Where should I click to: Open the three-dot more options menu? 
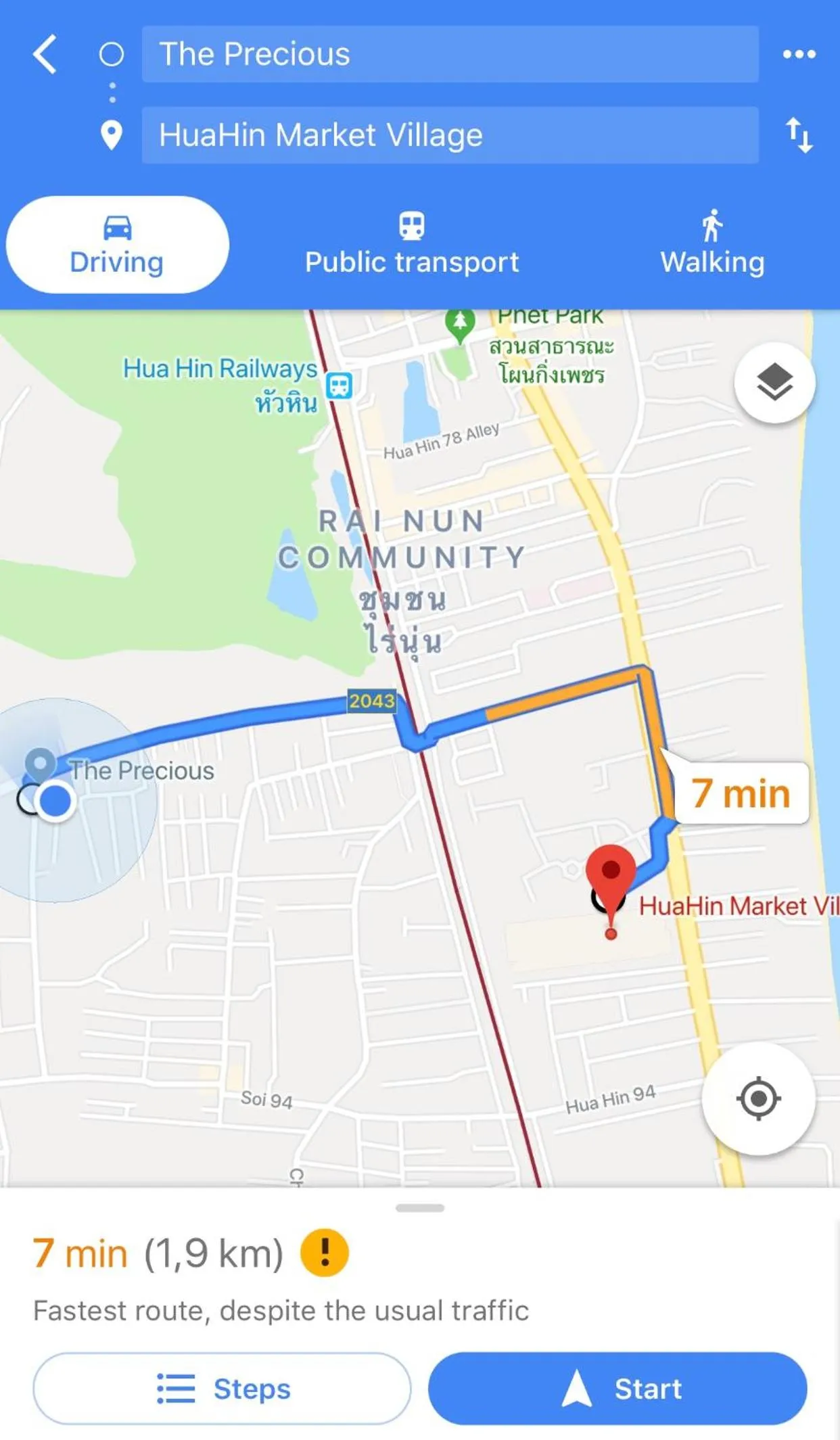[799, 54]
